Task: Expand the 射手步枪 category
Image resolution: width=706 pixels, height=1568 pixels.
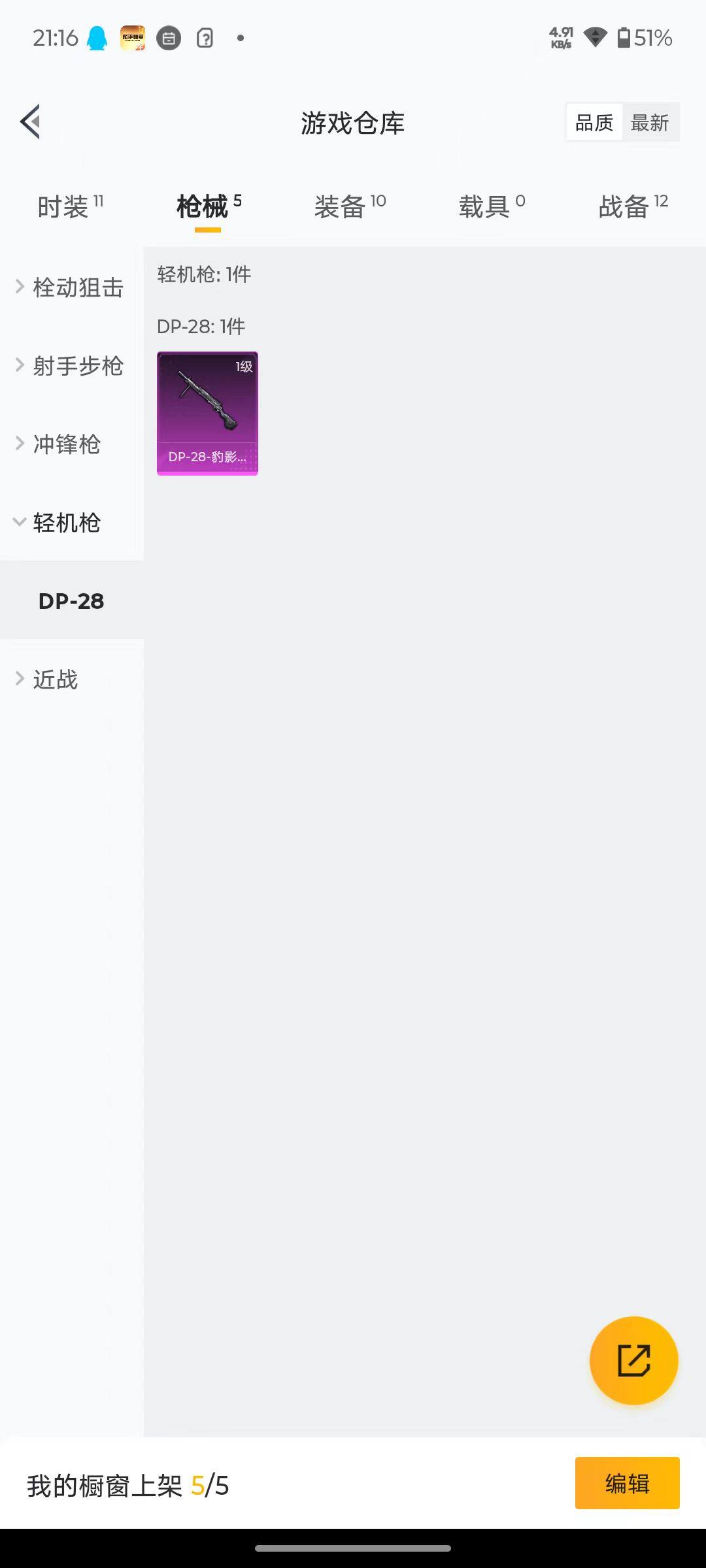Action: [77, 366]
